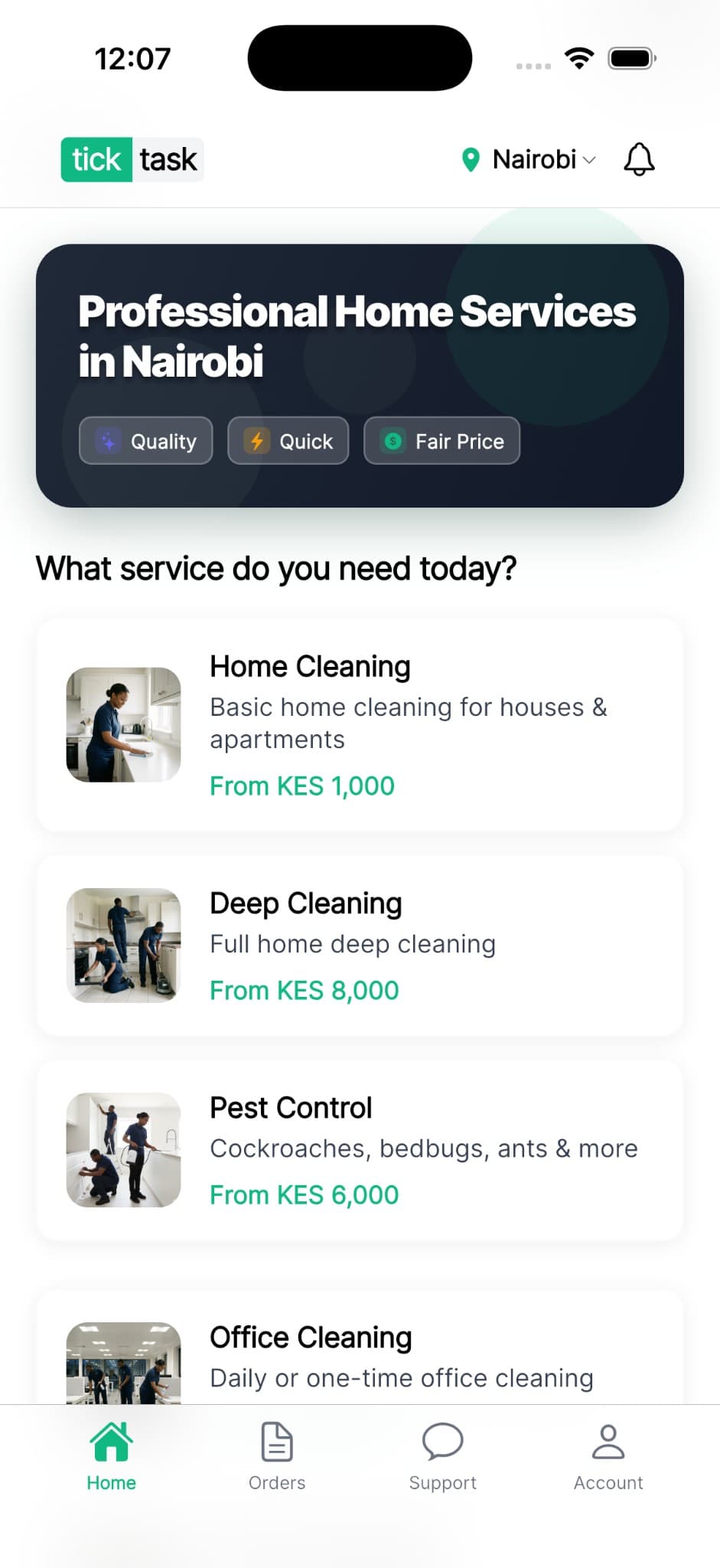This screenshot has width=720, height=1568.
Task: Open the Account person icon
Action: coord(608,1443)
